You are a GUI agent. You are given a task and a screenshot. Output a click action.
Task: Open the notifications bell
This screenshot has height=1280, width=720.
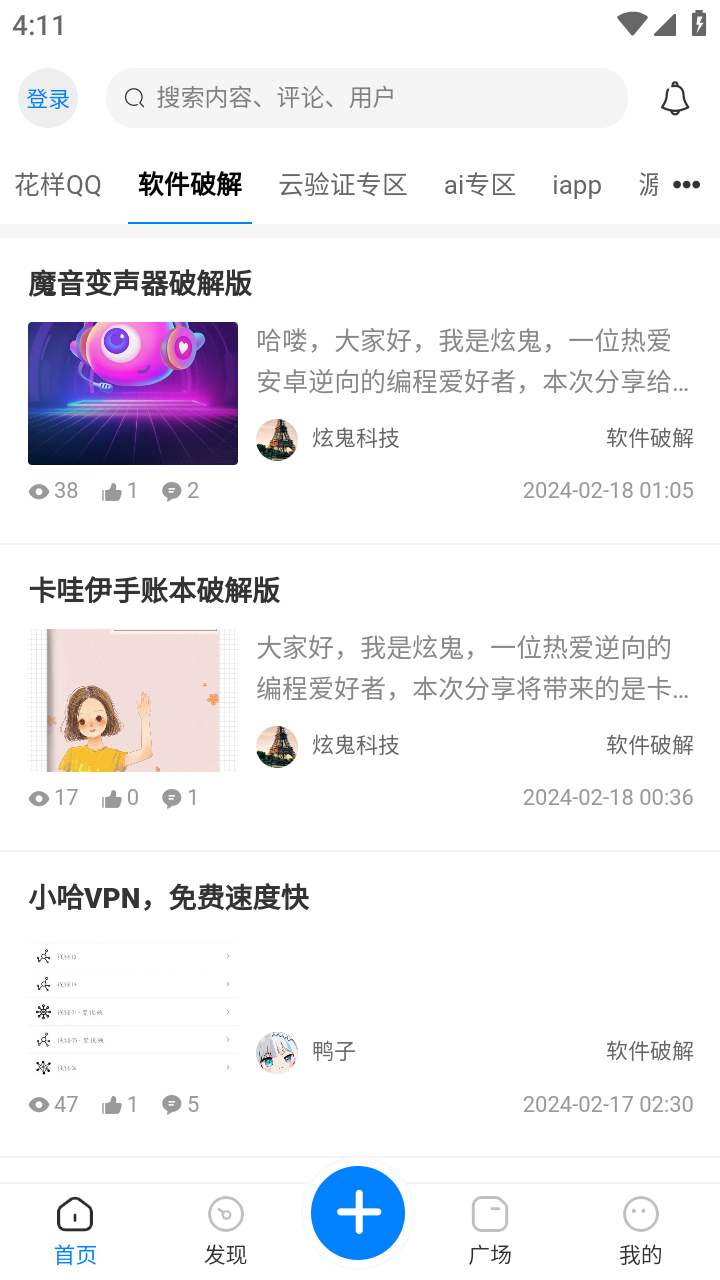[x=675, y=98]
